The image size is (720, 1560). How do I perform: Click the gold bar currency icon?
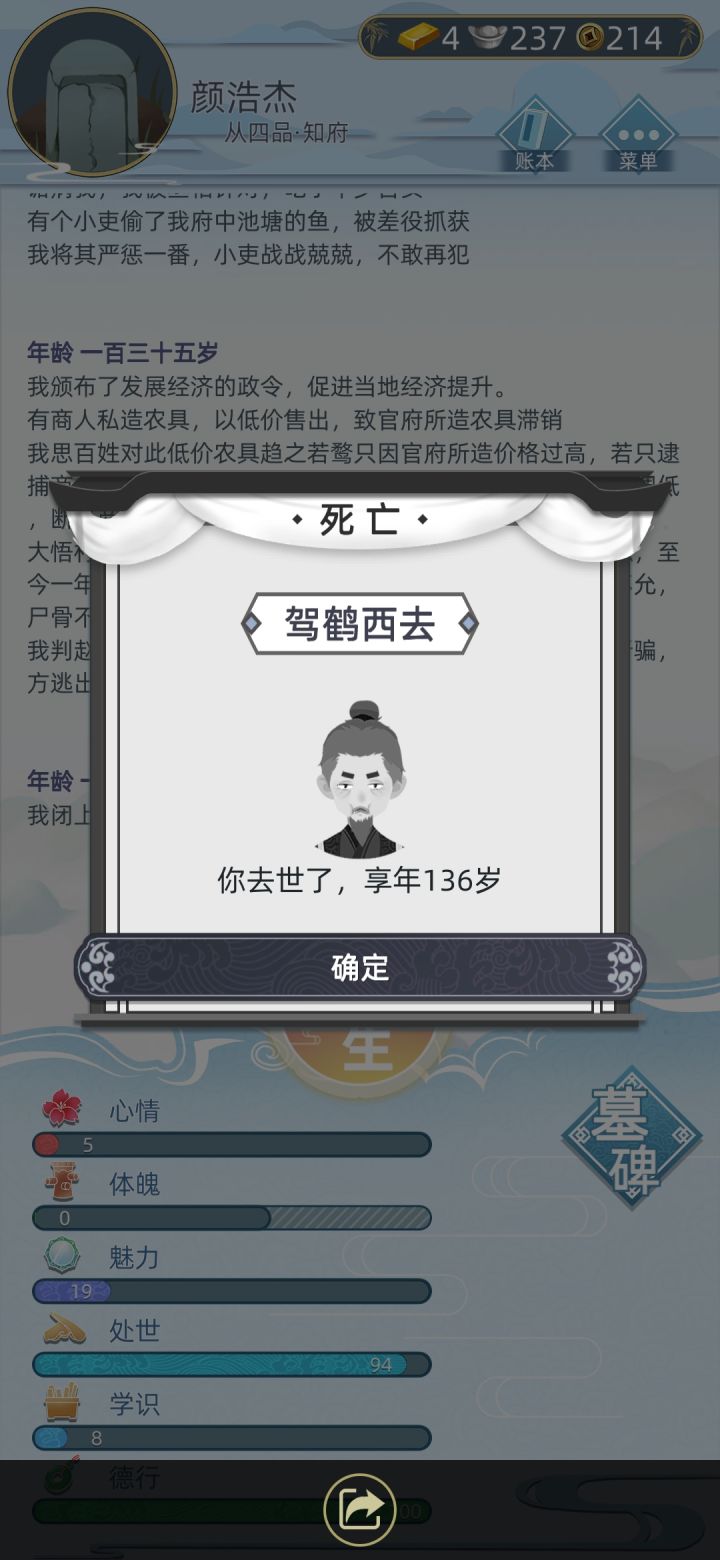click(x=420, y=37)
